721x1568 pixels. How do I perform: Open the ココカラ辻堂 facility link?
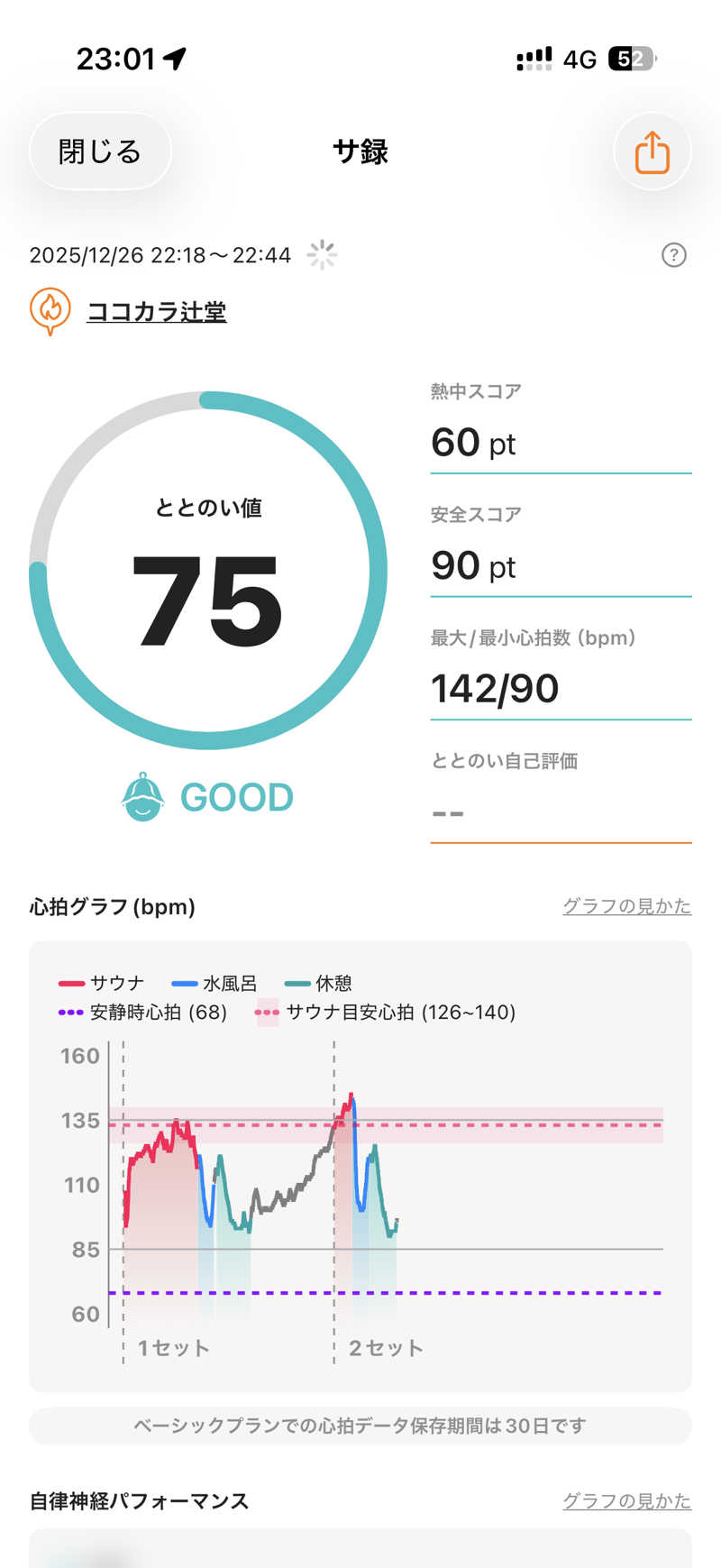(x=156, y=312)
